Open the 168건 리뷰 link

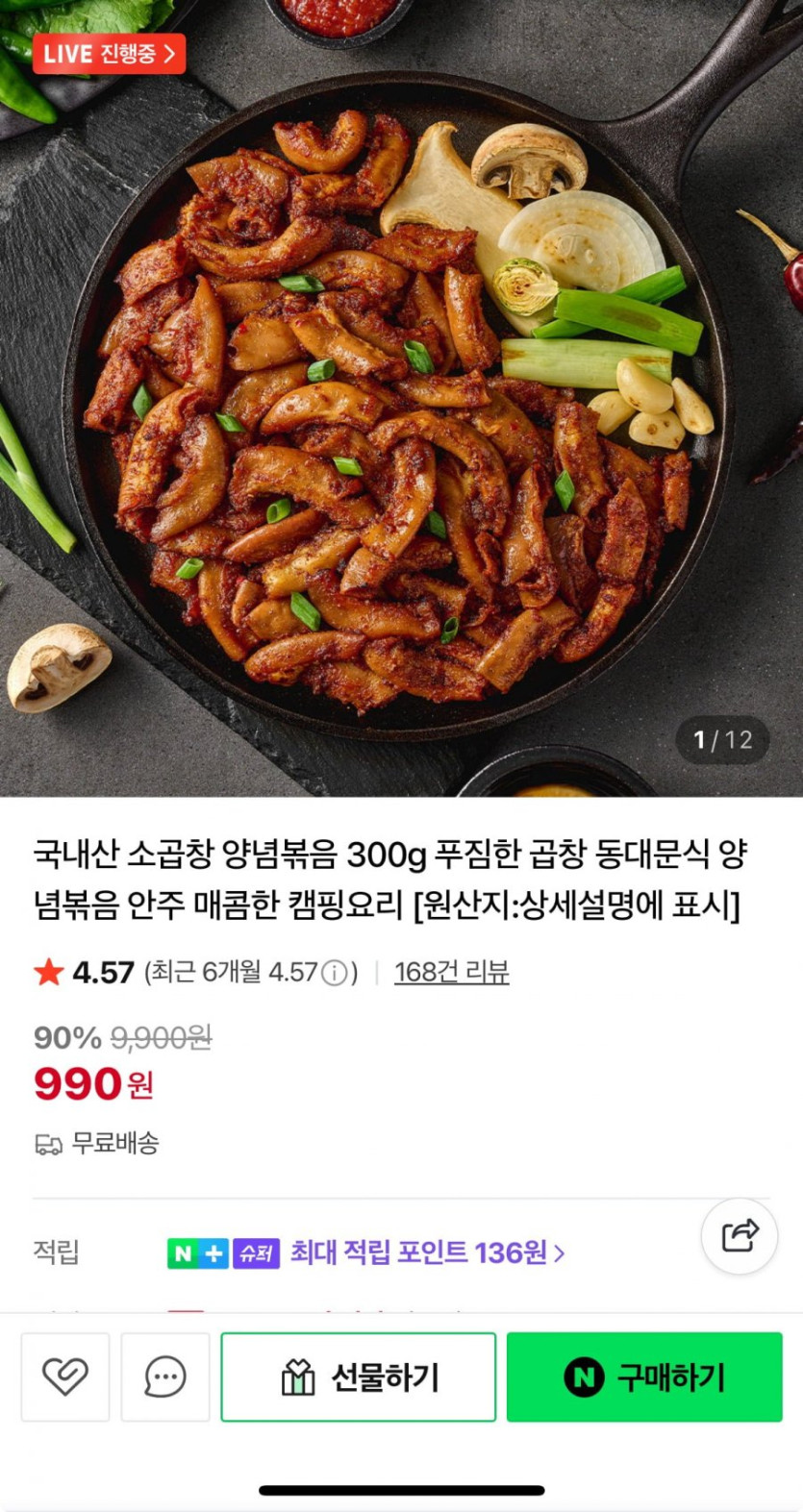(x=451, y=972)
